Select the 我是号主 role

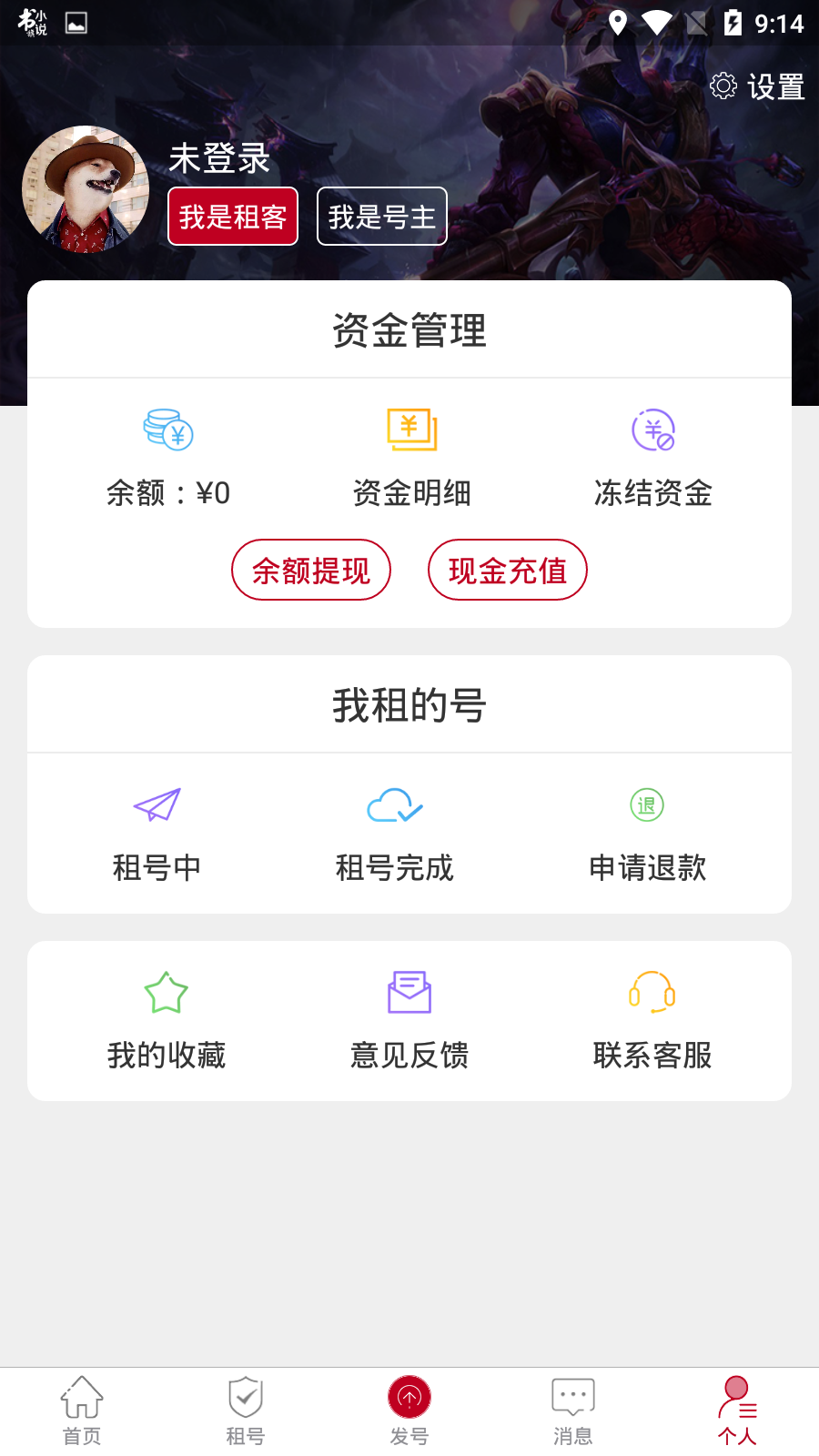[381, 216]
